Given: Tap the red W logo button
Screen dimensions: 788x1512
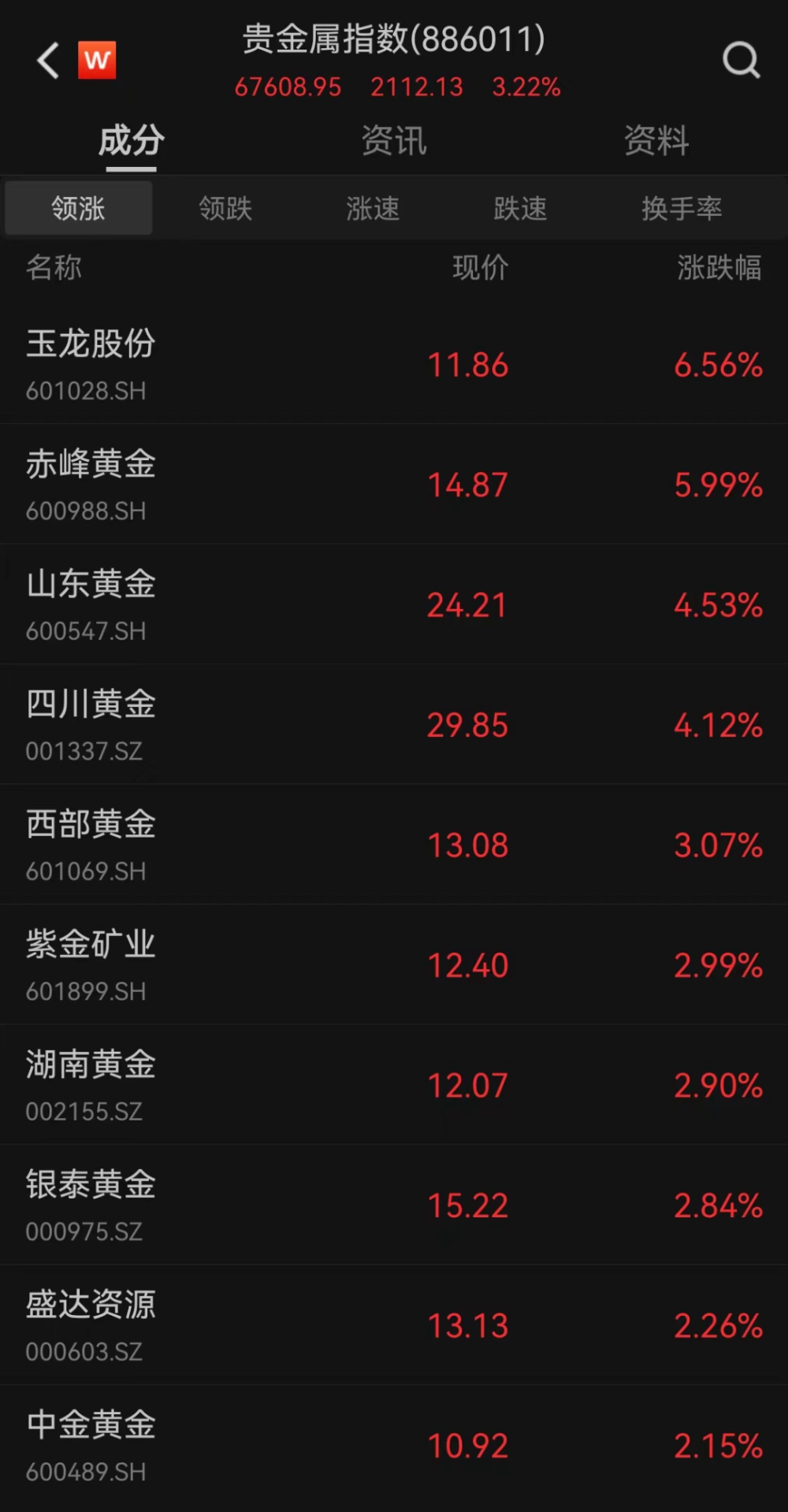Looking at the screenshot, I should tap(97, 61).
